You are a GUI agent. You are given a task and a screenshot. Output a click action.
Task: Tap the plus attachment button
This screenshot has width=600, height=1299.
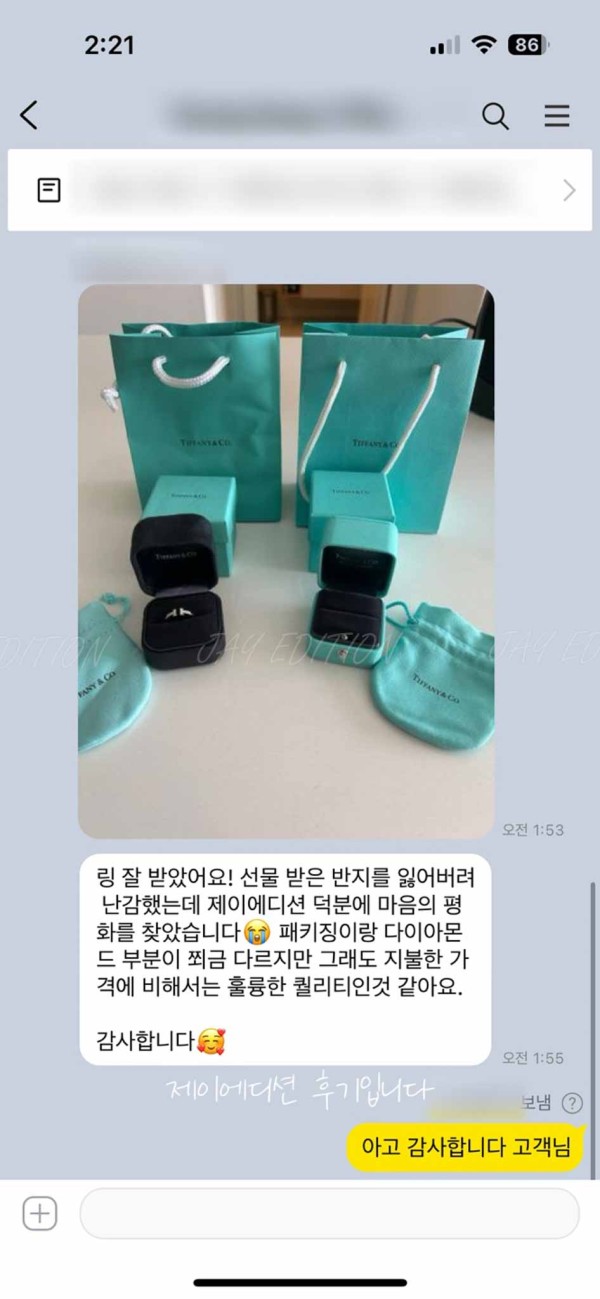(x=40, y=1214)
